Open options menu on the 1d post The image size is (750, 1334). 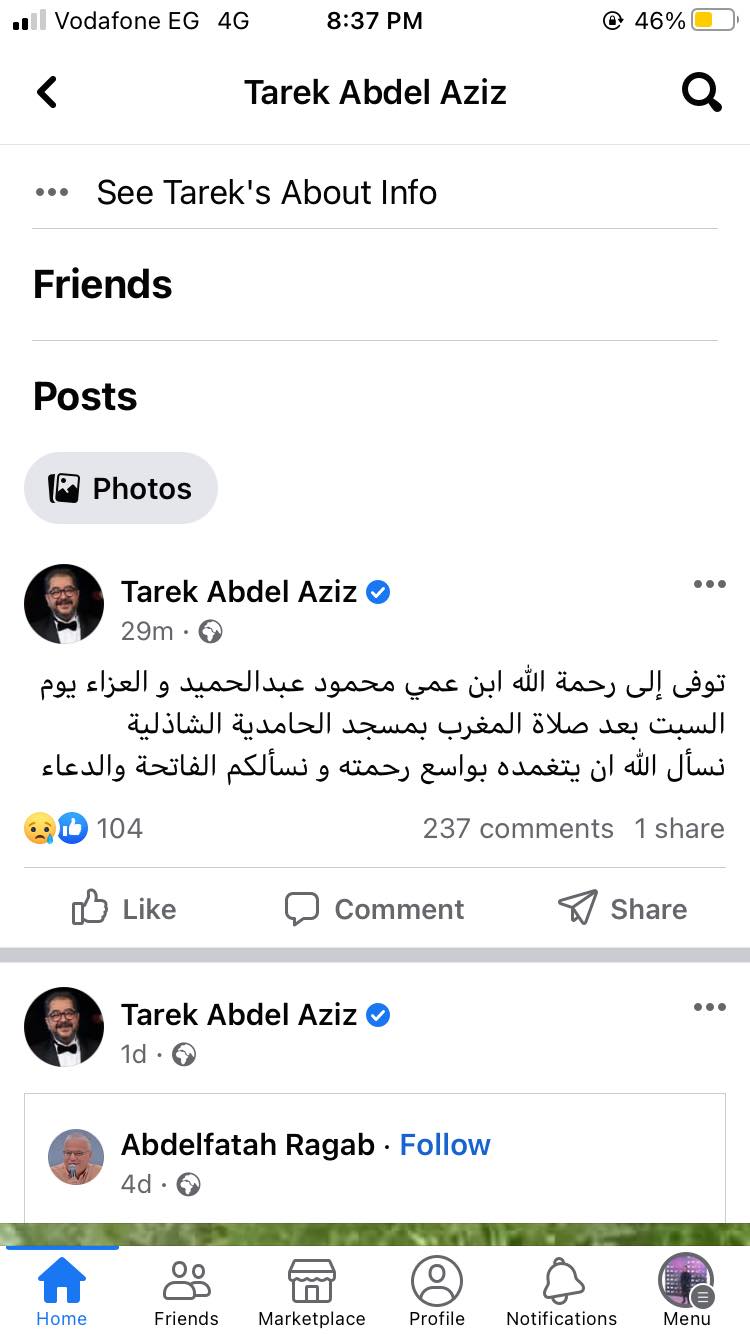click(709, 1007)
